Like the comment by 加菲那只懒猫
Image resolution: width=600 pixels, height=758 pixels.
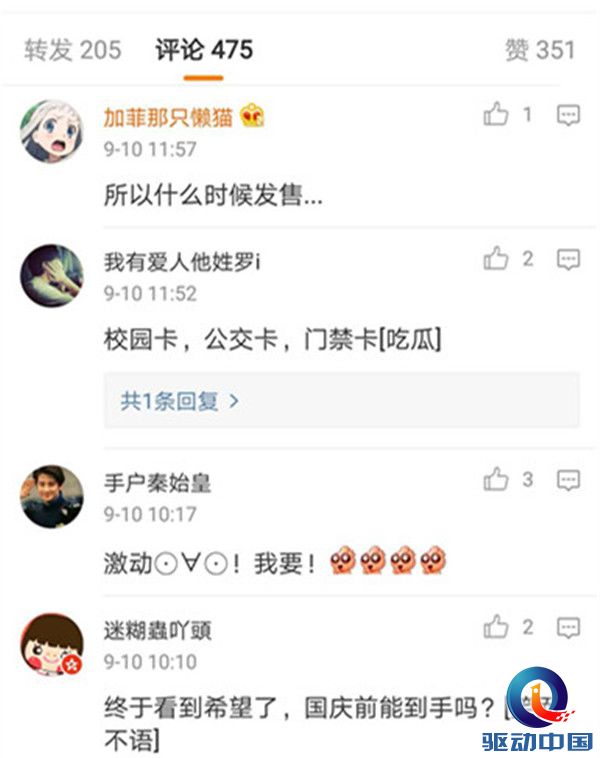tap(497, 115)
